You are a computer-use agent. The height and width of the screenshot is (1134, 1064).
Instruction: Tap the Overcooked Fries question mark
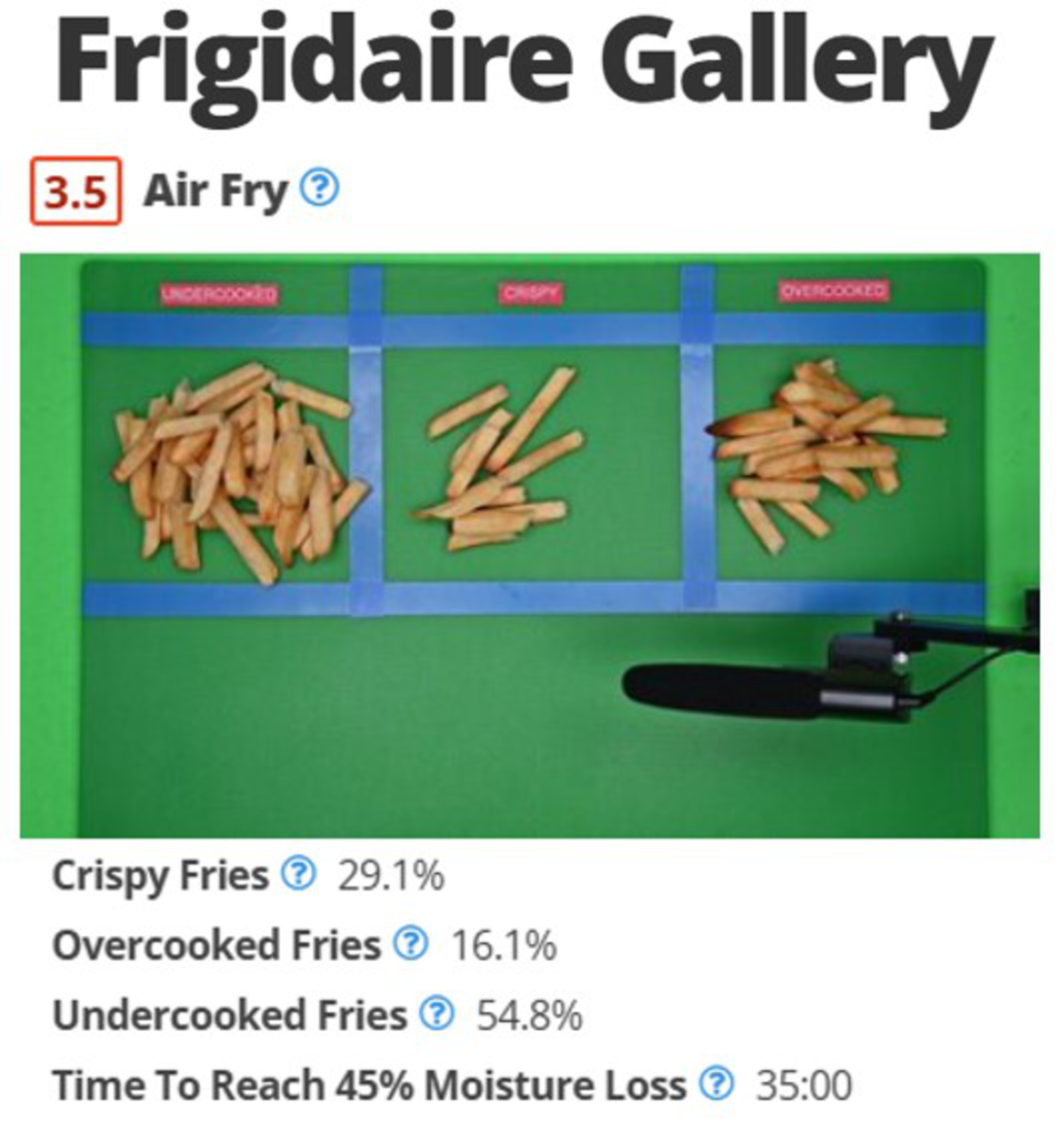tap(410, 944)
